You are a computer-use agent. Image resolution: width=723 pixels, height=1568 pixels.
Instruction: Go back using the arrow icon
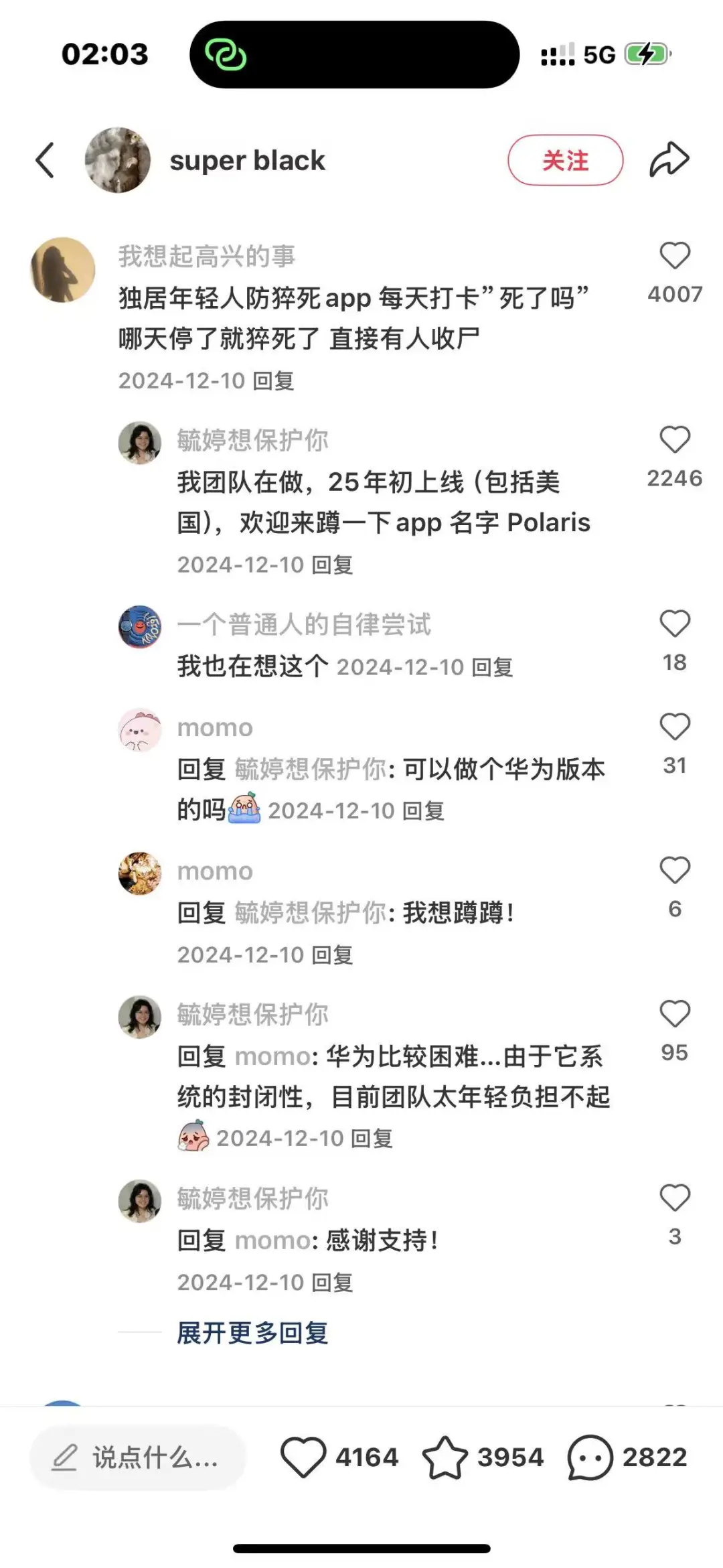click(x=46, y=161)
